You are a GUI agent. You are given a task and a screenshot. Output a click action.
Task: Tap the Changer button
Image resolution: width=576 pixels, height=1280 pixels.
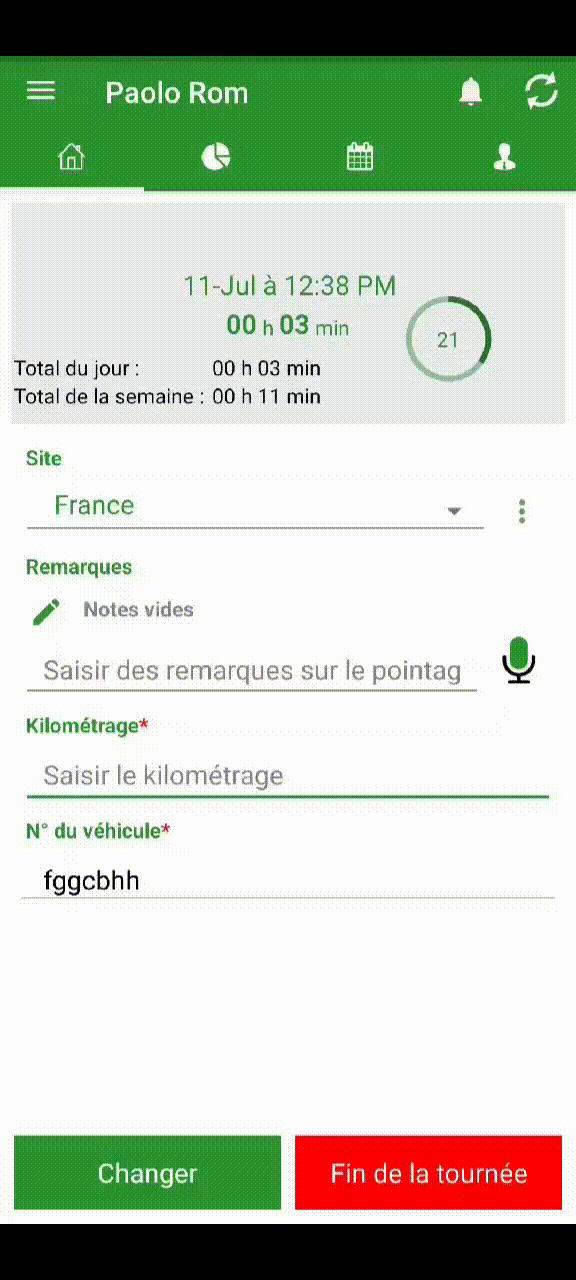coord(147,1173)
